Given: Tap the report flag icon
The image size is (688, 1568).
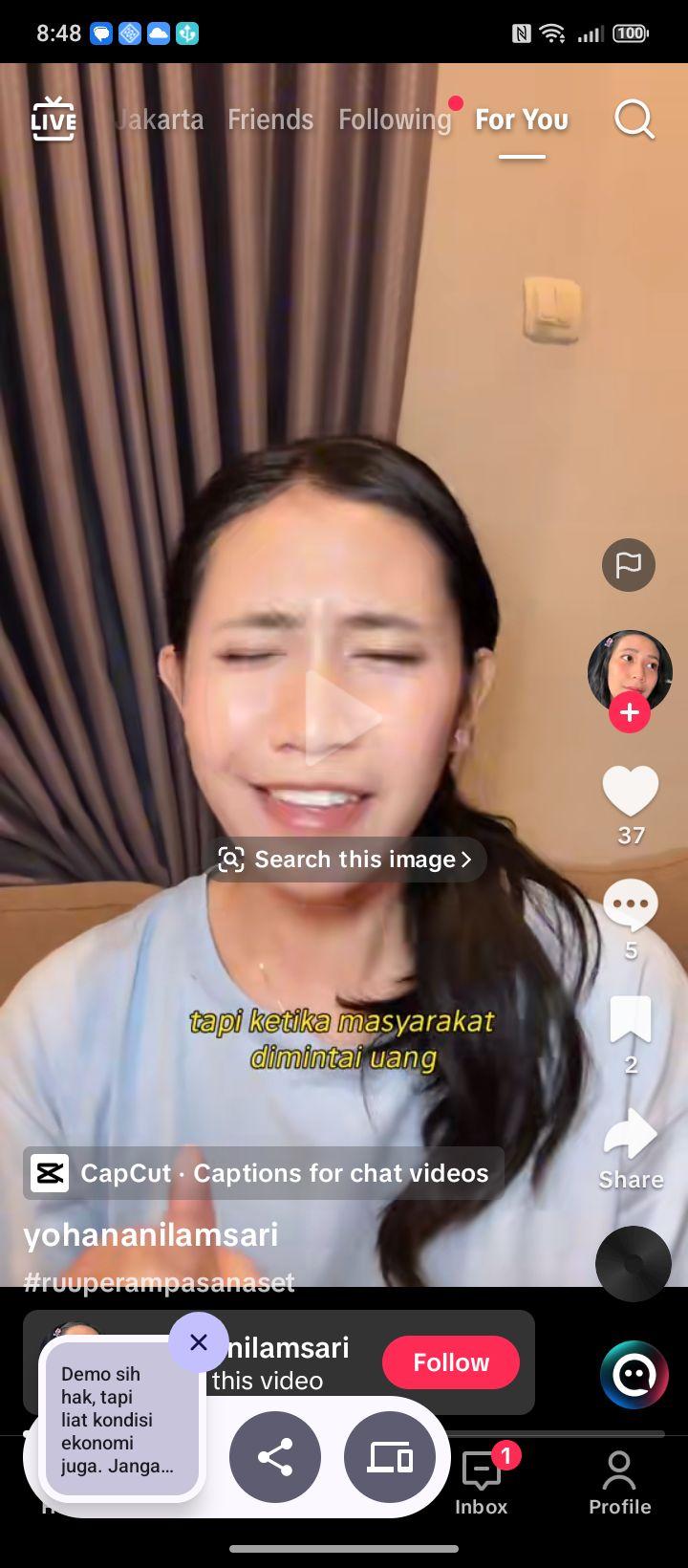Looking at the screenshot, I should [x=629, y=565].
